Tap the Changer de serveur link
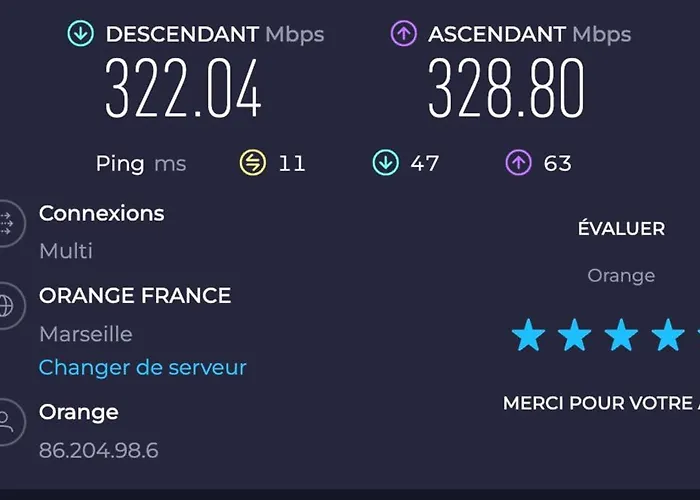The image size is (700, 500). point(142,367)
